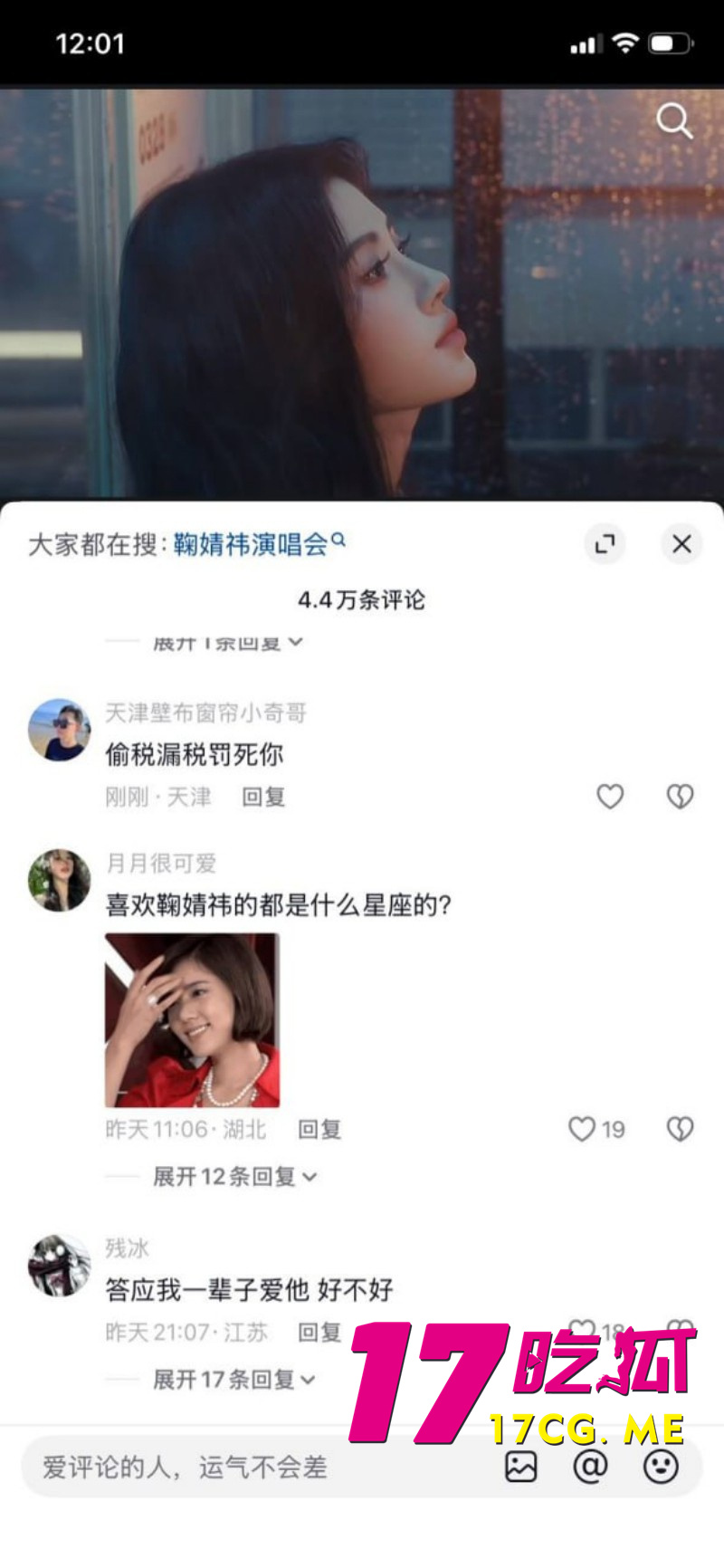Reply to 月月很可爱's comment
This screenshot has width=724, height=1568.
click(321, 1130)
